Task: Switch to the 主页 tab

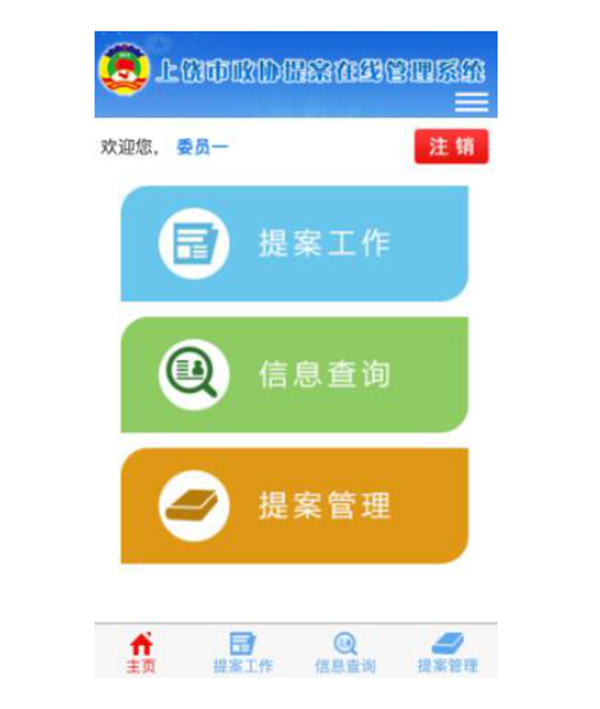Action: click(x=142, y=653)
